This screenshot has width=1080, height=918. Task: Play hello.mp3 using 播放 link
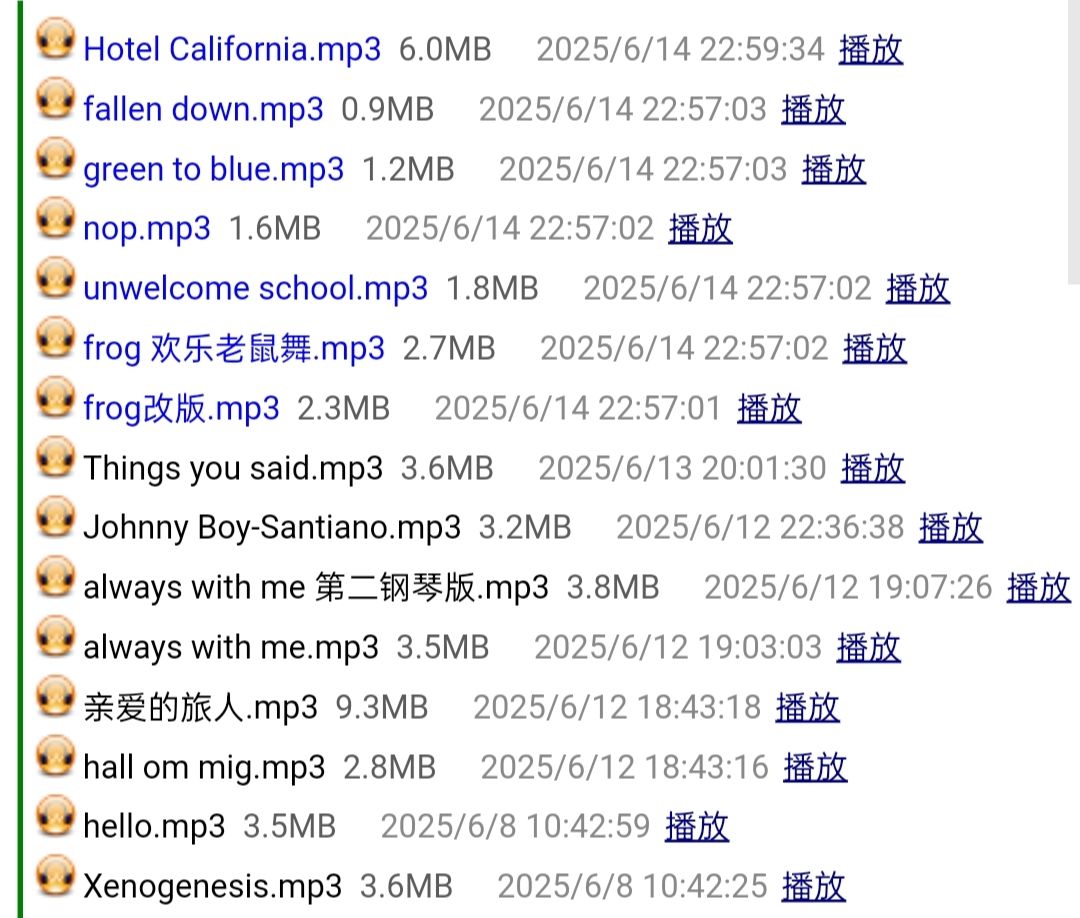[x=696, y=827]
